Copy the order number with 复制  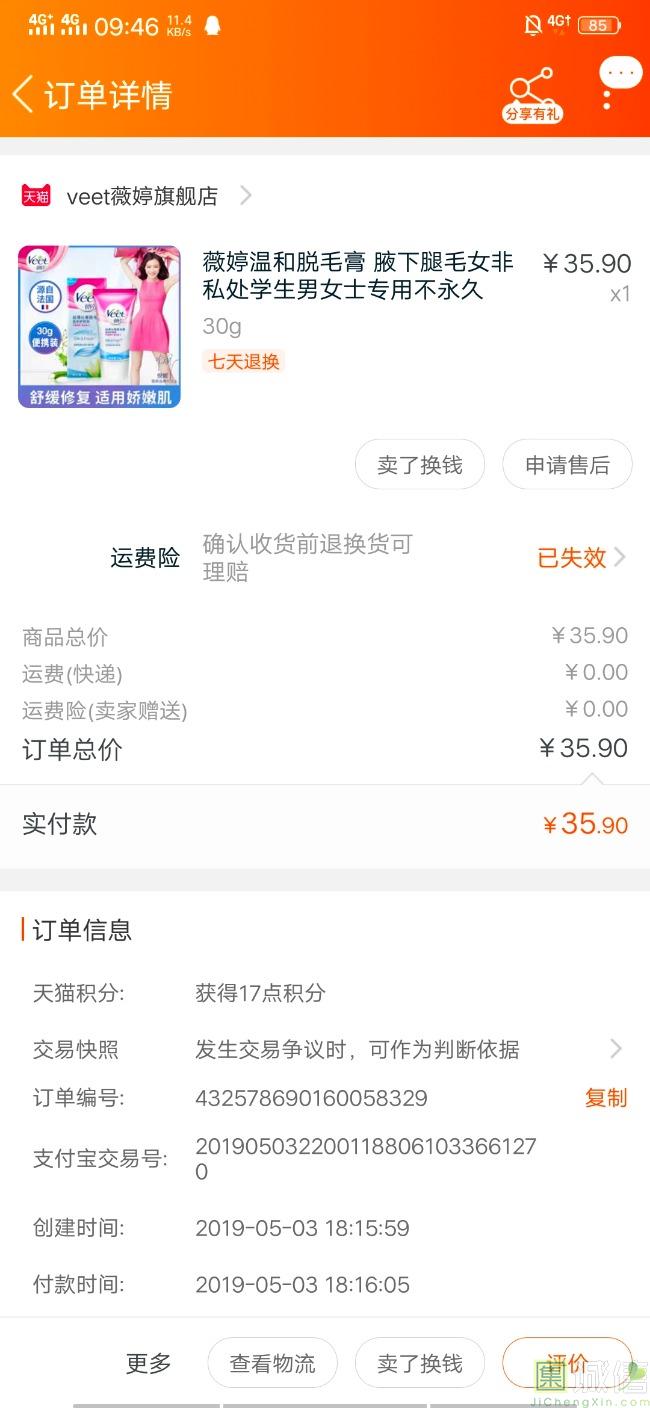pos(606,1098)
